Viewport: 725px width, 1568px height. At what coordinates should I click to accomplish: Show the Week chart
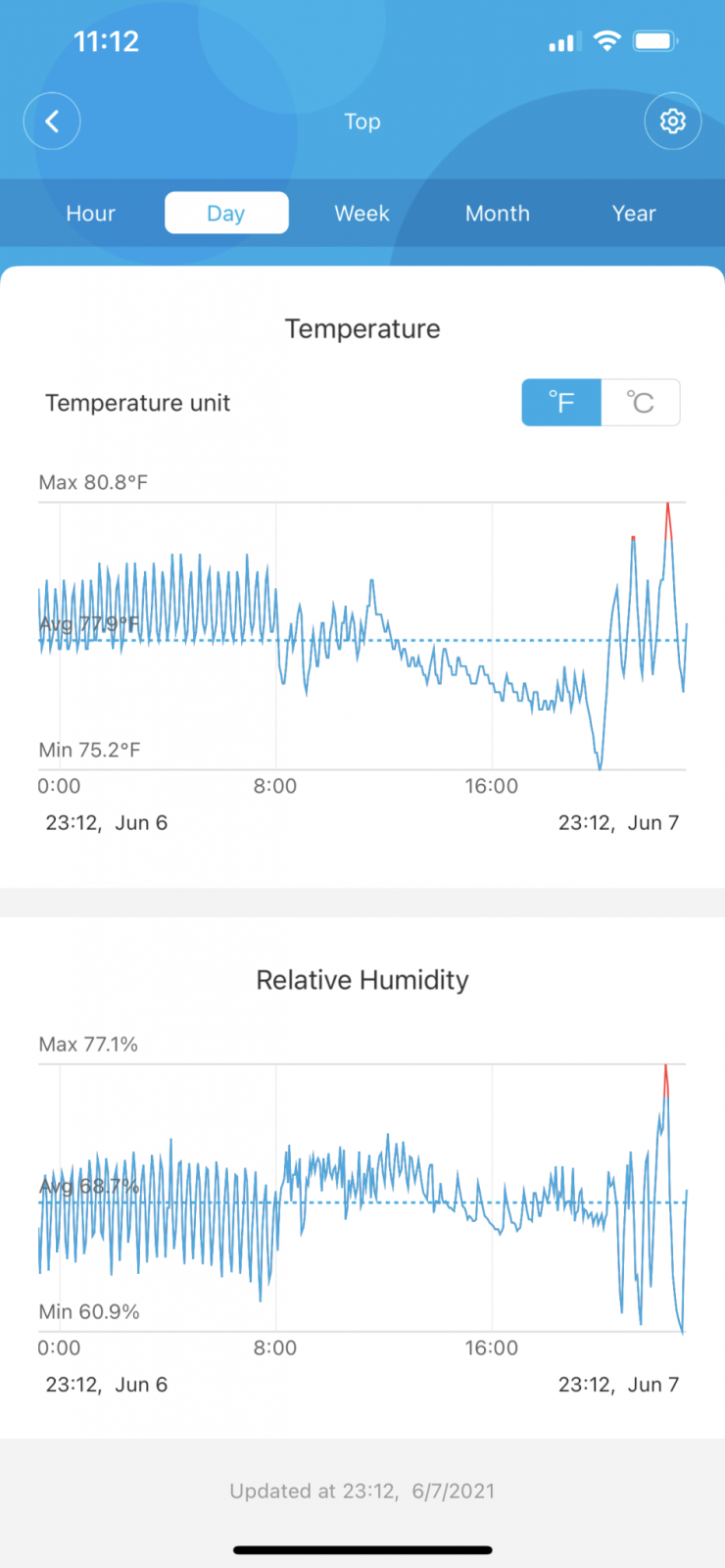[x=362, y=214]
